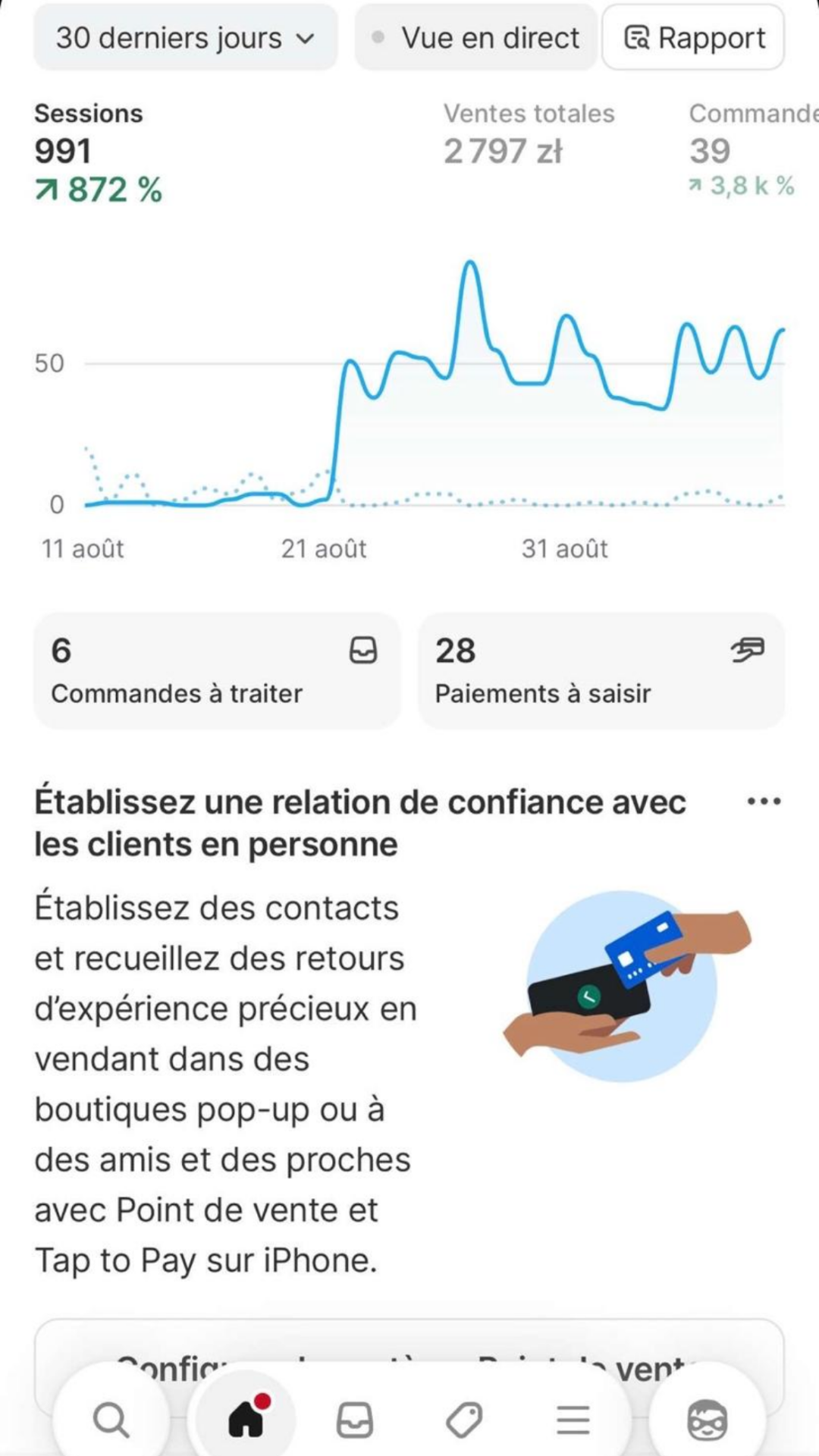Open the orders inbox tab

click(355, 1420)
